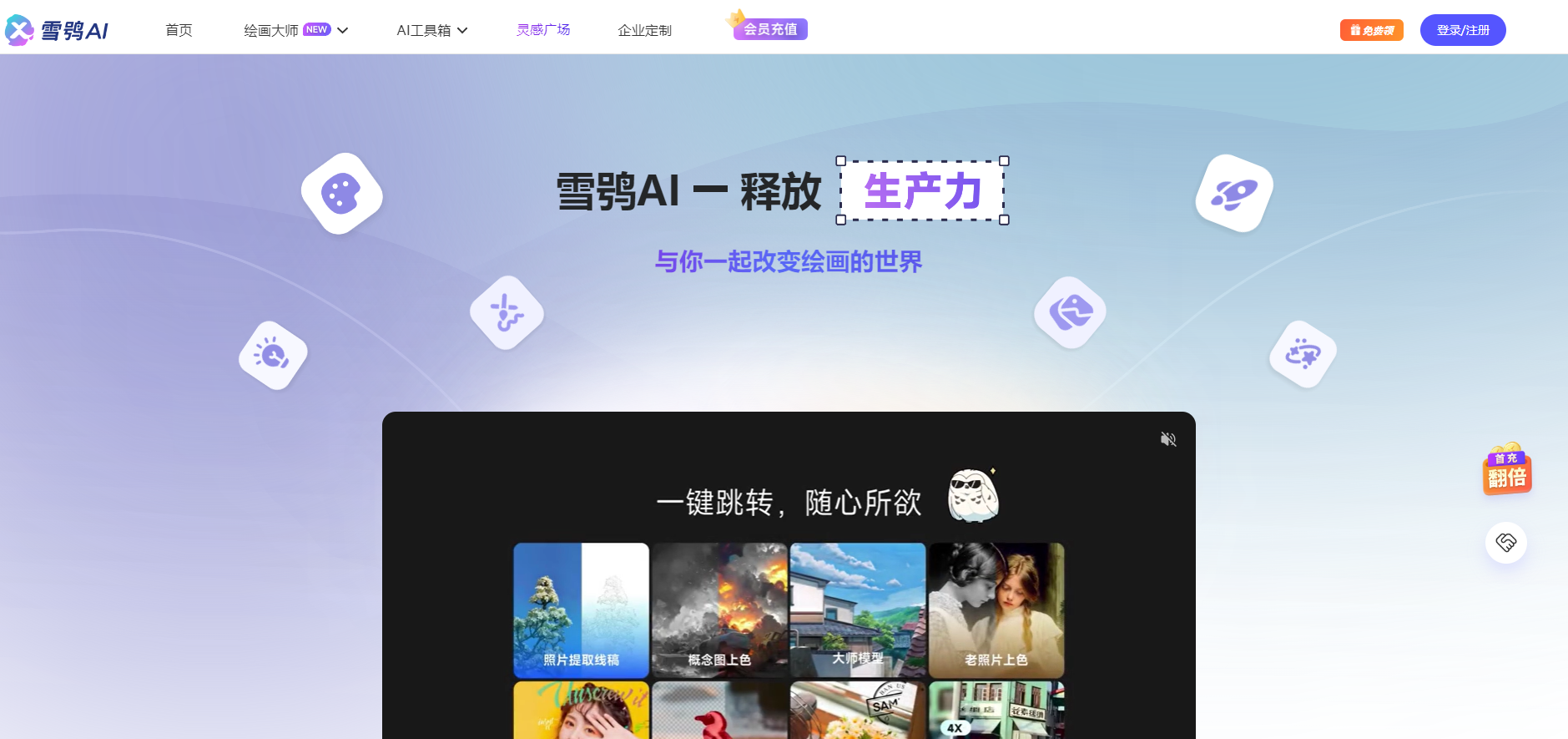This screenshot has height=739, width=1568.
Task: Tap 登录/注册 to sign in
Action: (1462, 30)
